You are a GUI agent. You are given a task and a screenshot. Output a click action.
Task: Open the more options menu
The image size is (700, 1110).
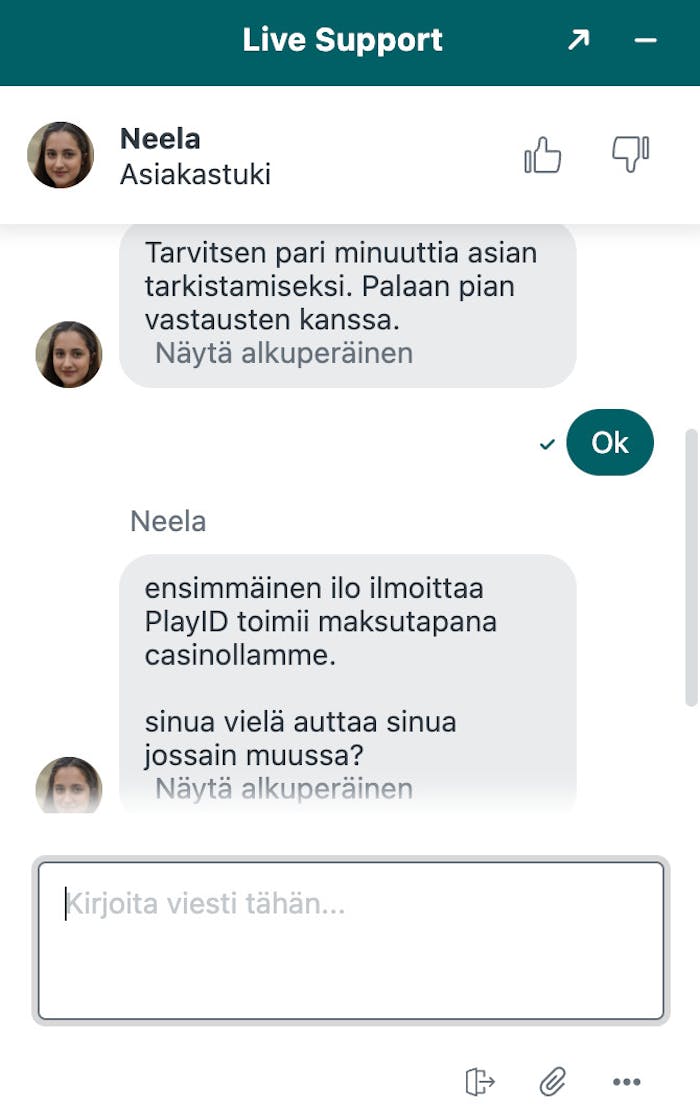click(626, 1081)
